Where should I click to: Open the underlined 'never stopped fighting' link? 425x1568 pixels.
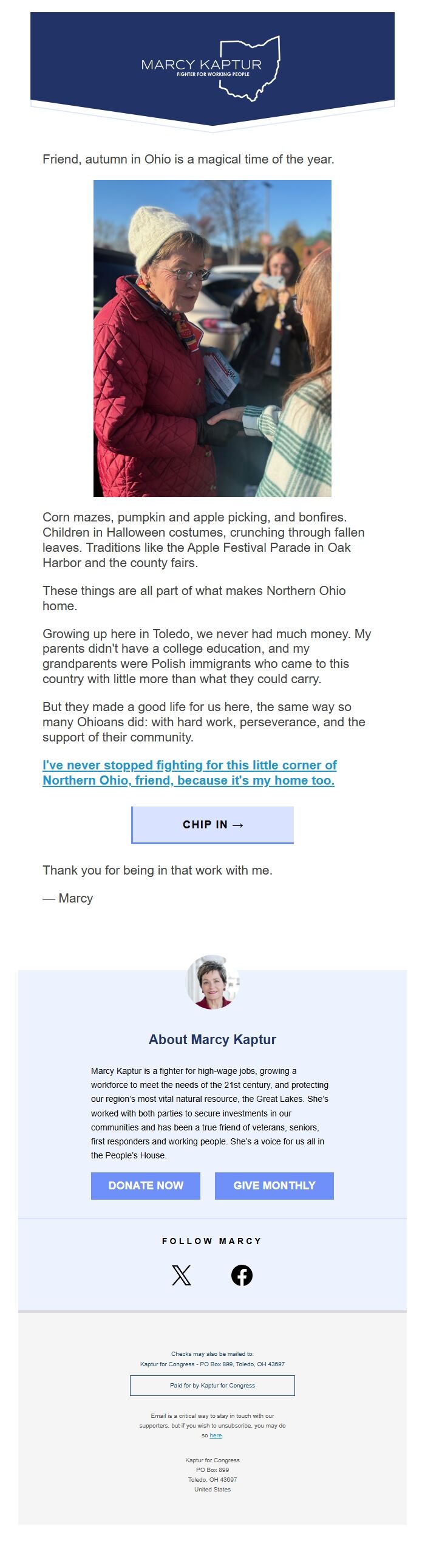[x=189, y=772]
